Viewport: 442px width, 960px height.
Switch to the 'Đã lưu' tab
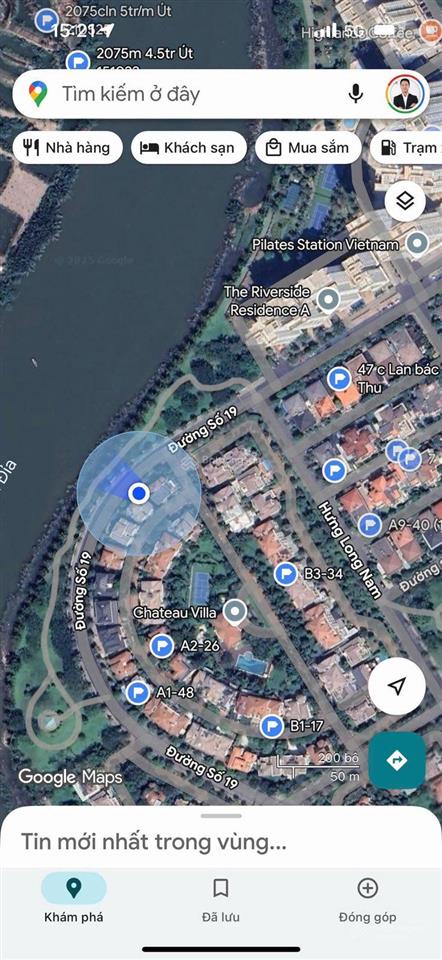click(220, 898)
